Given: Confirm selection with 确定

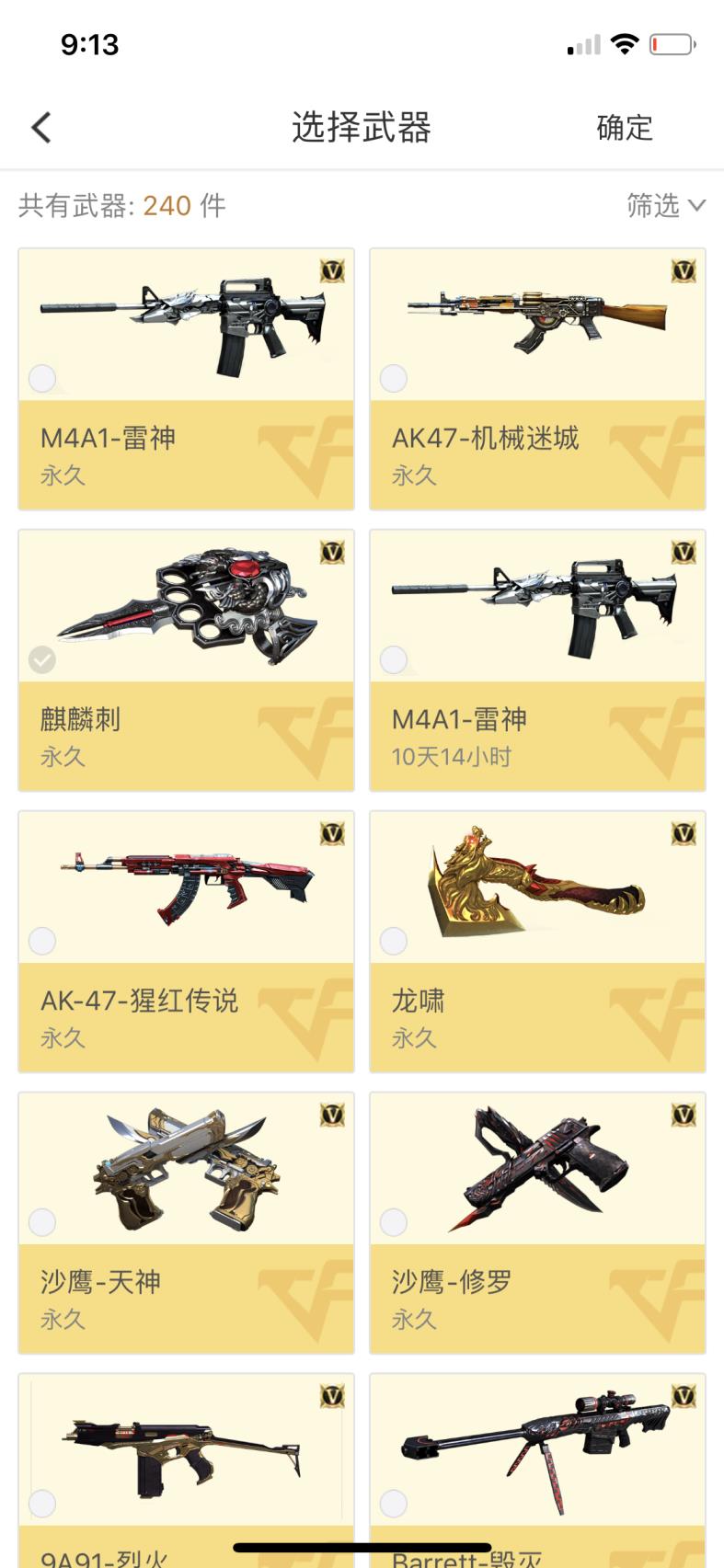Looking at the screenshot, I should pyautogui.click(x=625, y=128).
